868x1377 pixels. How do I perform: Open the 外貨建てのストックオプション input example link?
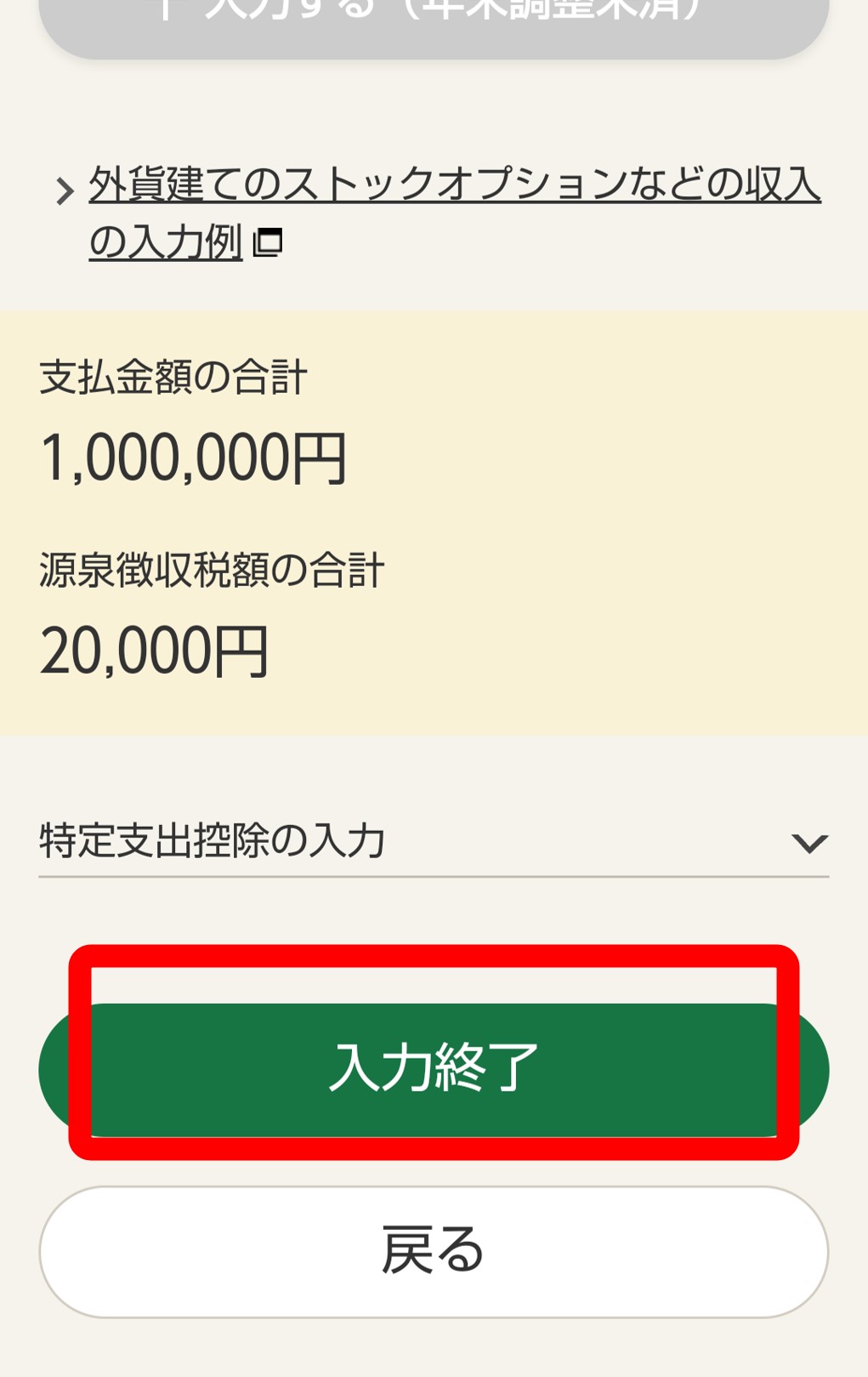pos(454,186)
